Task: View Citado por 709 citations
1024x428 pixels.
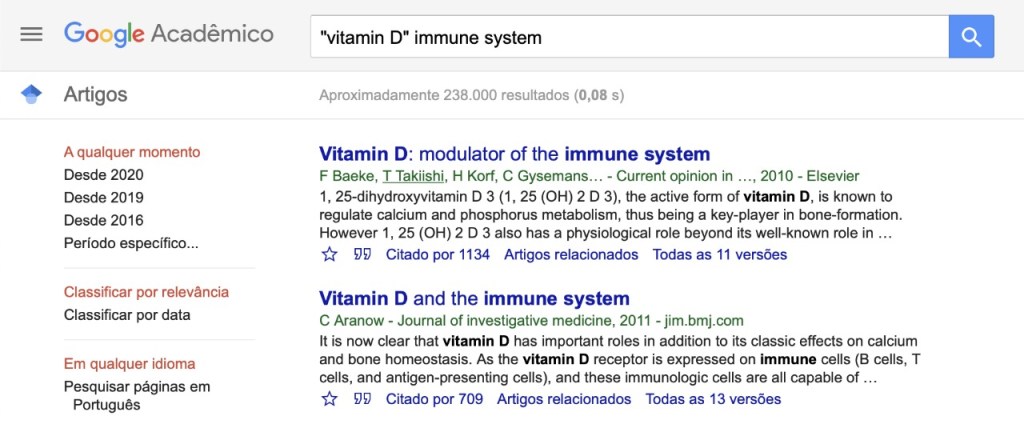Action: coord(434,399)
